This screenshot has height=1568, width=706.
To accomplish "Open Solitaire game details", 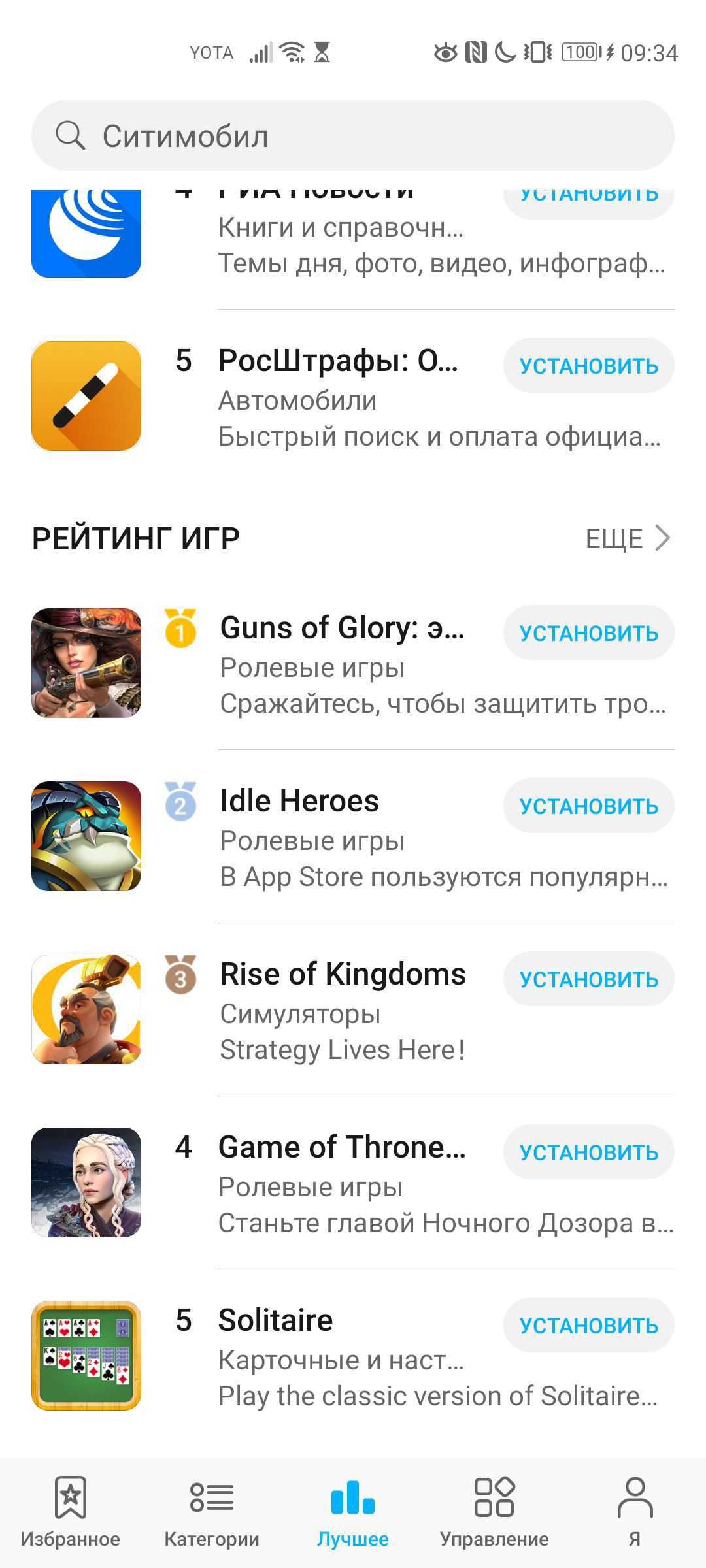I will click(x=275, y=1320).
